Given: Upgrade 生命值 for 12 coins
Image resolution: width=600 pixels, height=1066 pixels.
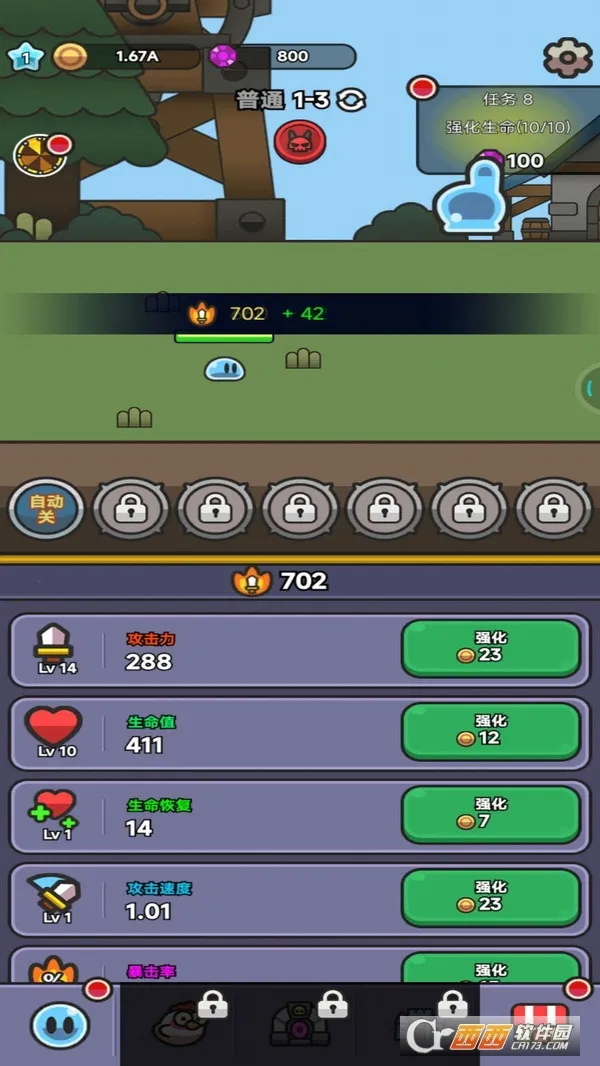Looking at the screenshot, I should 490,731.
